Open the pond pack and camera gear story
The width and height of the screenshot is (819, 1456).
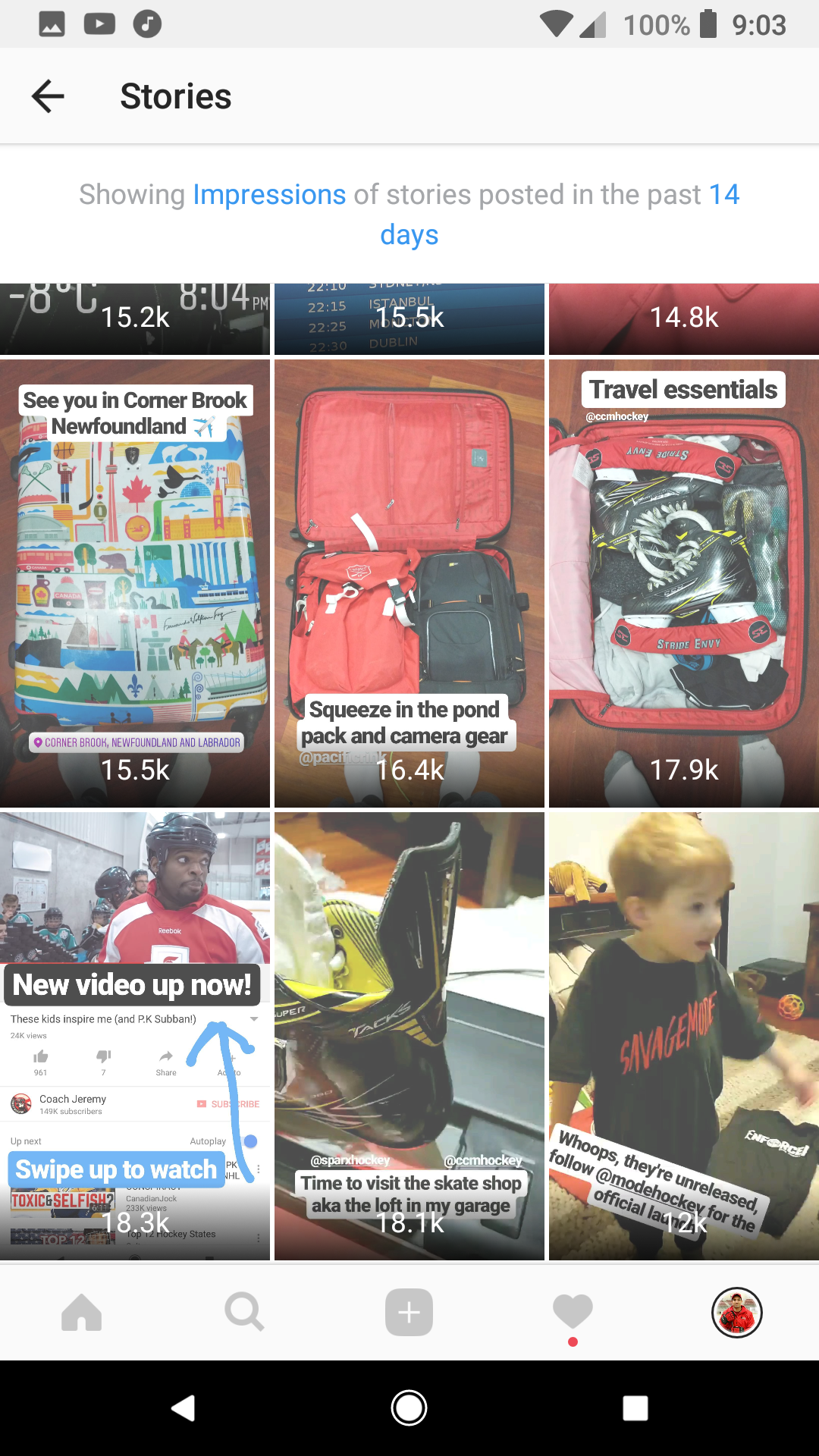click(409, 584)
